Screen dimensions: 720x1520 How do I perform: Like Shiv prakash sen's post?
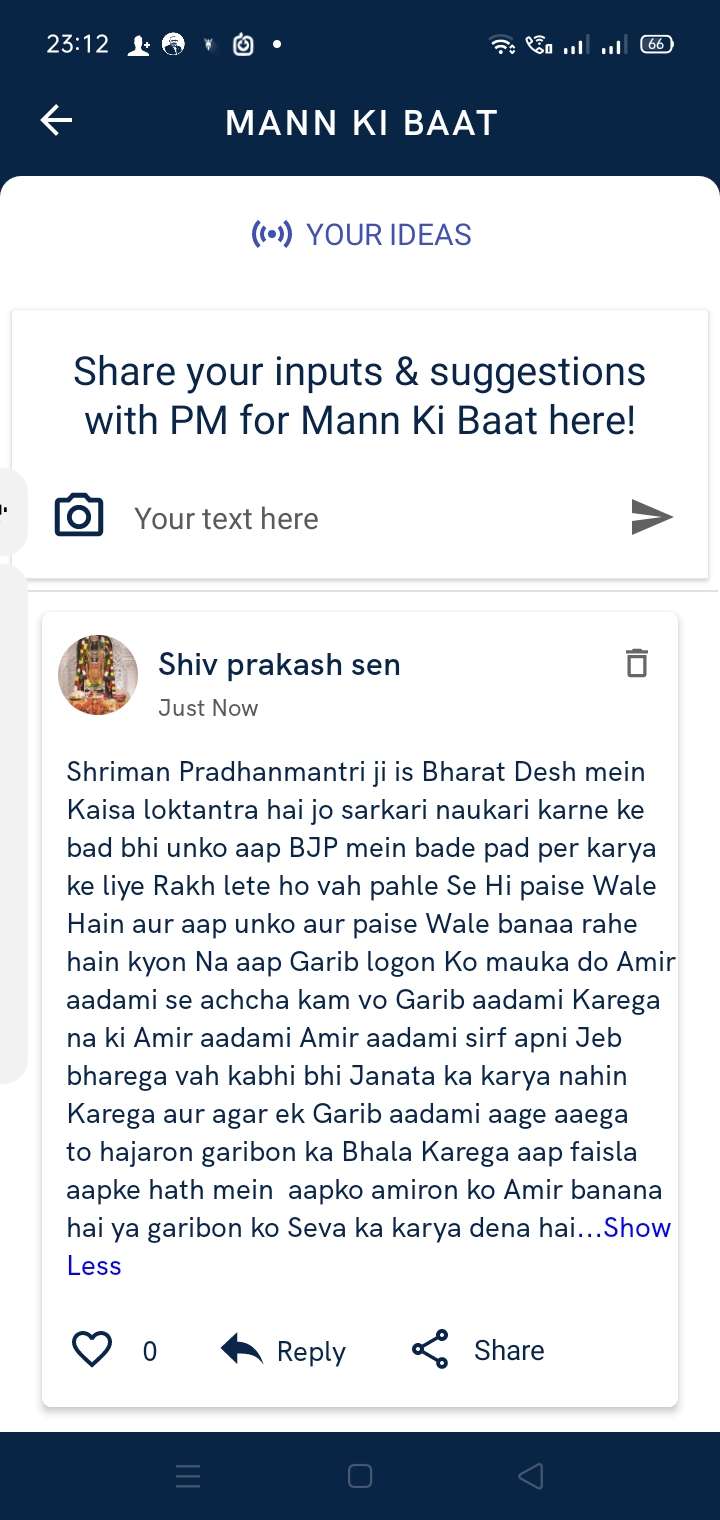click(92, 1350)
